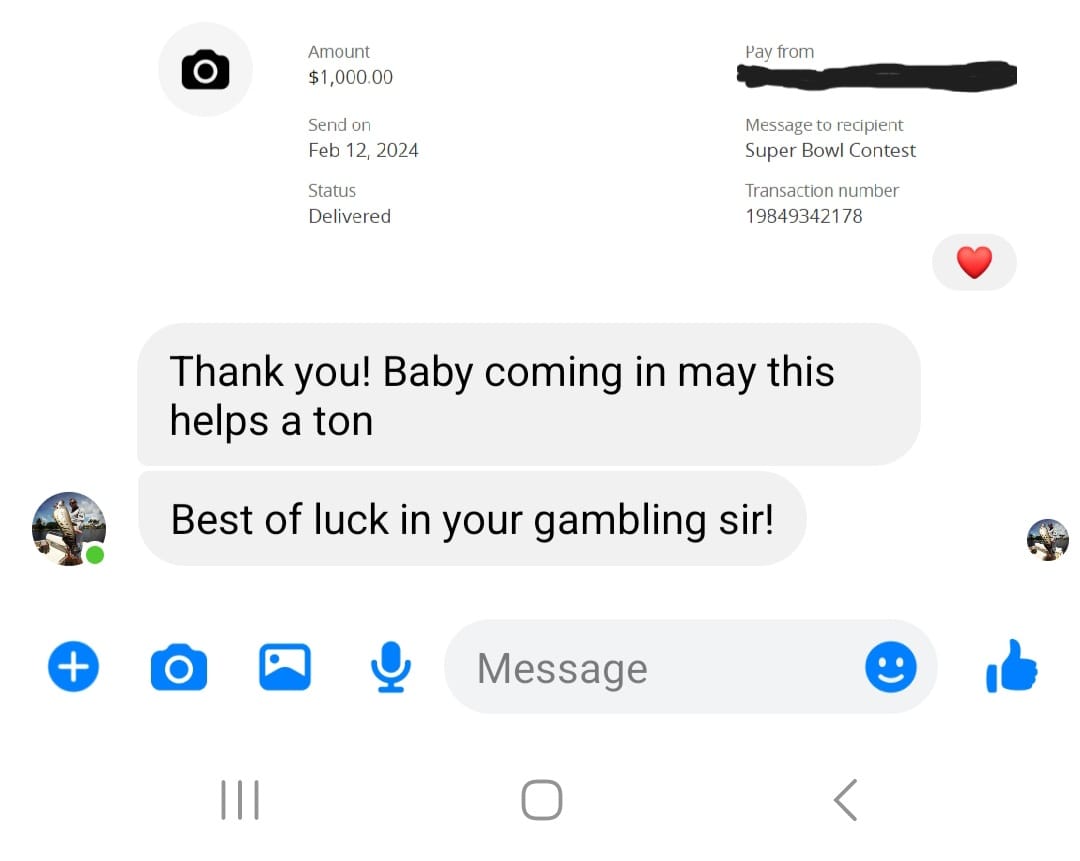The image size is (1080, 861).
Task: Open recent apps overview
Action: pos(239,800)
